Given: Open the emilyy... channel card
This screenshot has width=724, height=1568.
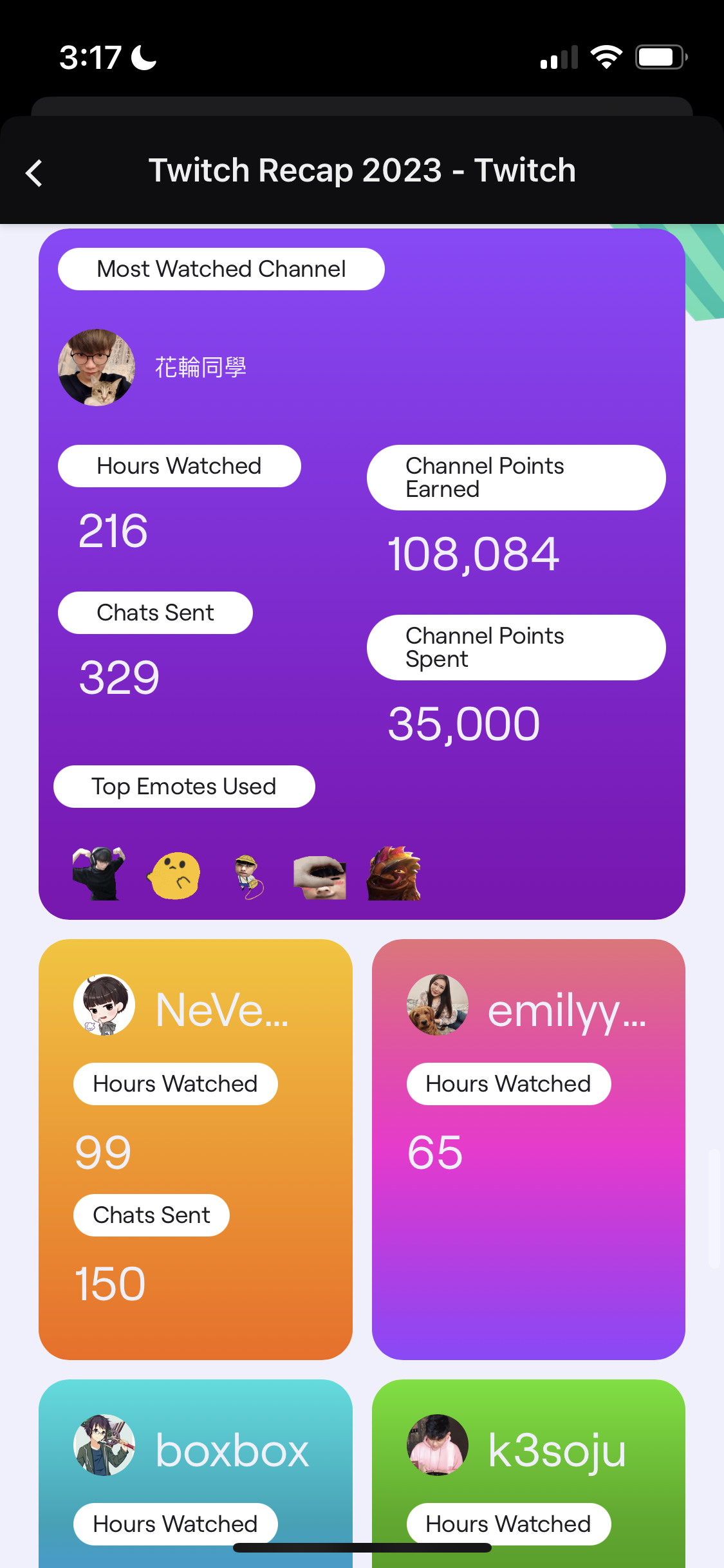Looking at the screenshot, I should [x=528, y=1148].
